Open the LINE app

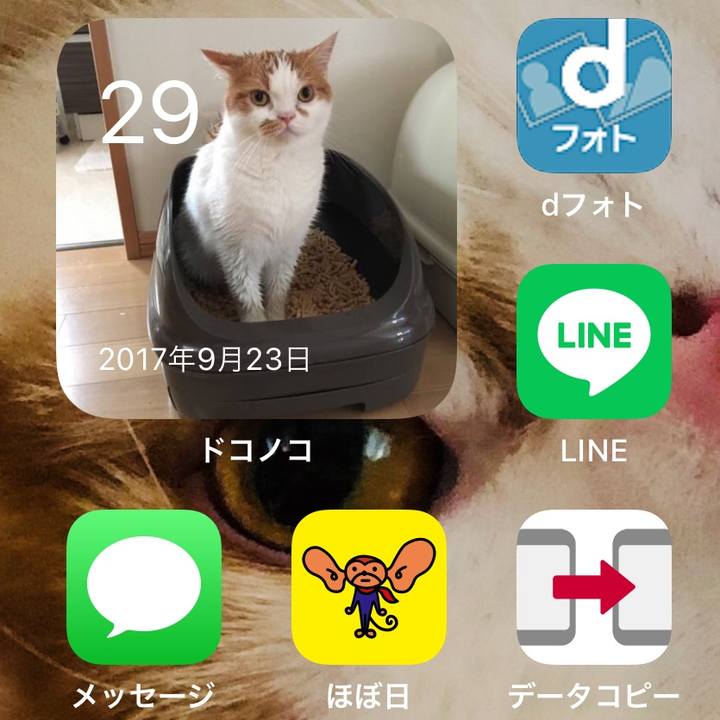pyautogui.click(x=593, y=341)
